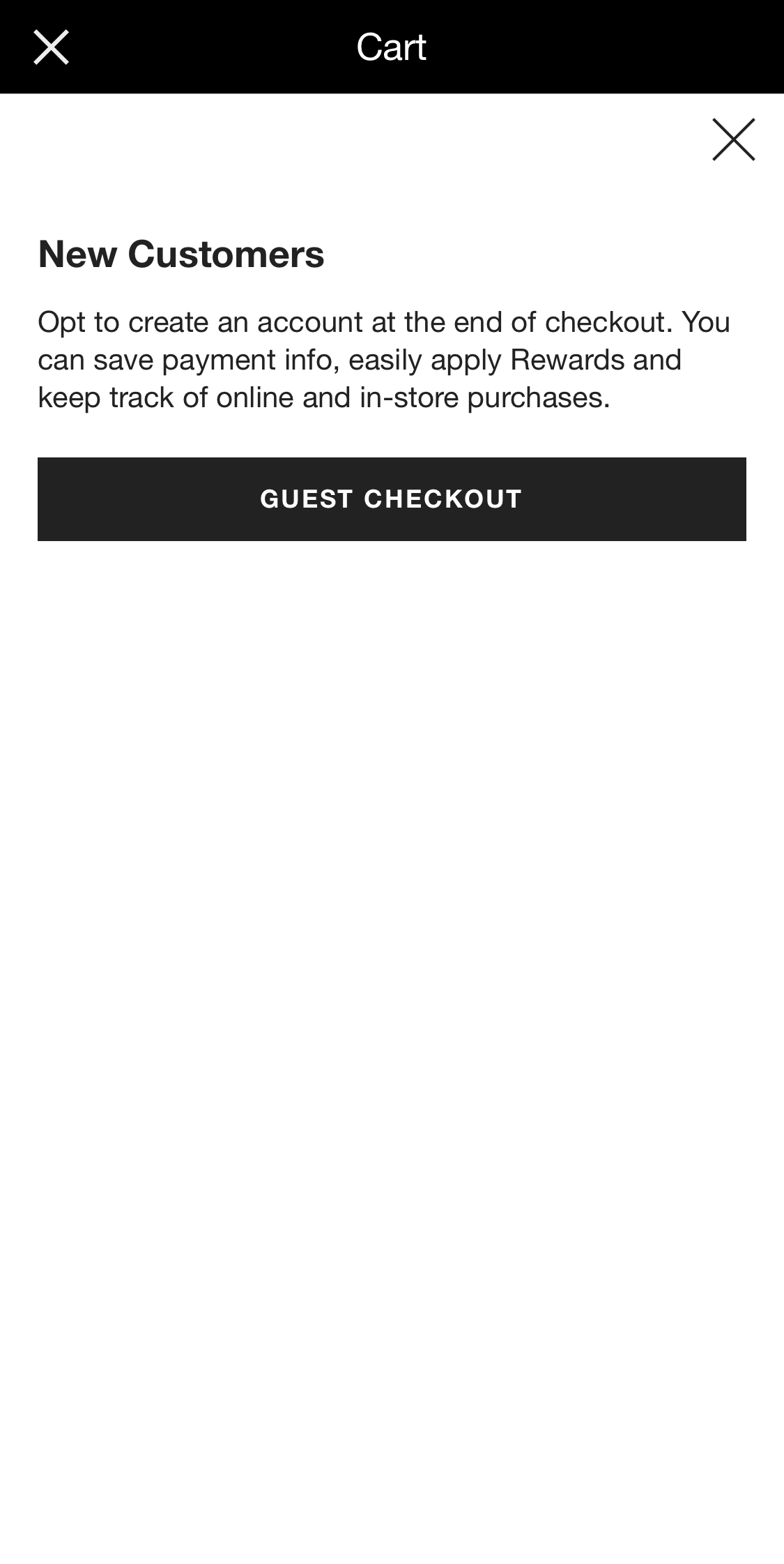Click the X above the New Customers heading
Viewport: 784px width, 1564px height.
(x=734, y=139)
